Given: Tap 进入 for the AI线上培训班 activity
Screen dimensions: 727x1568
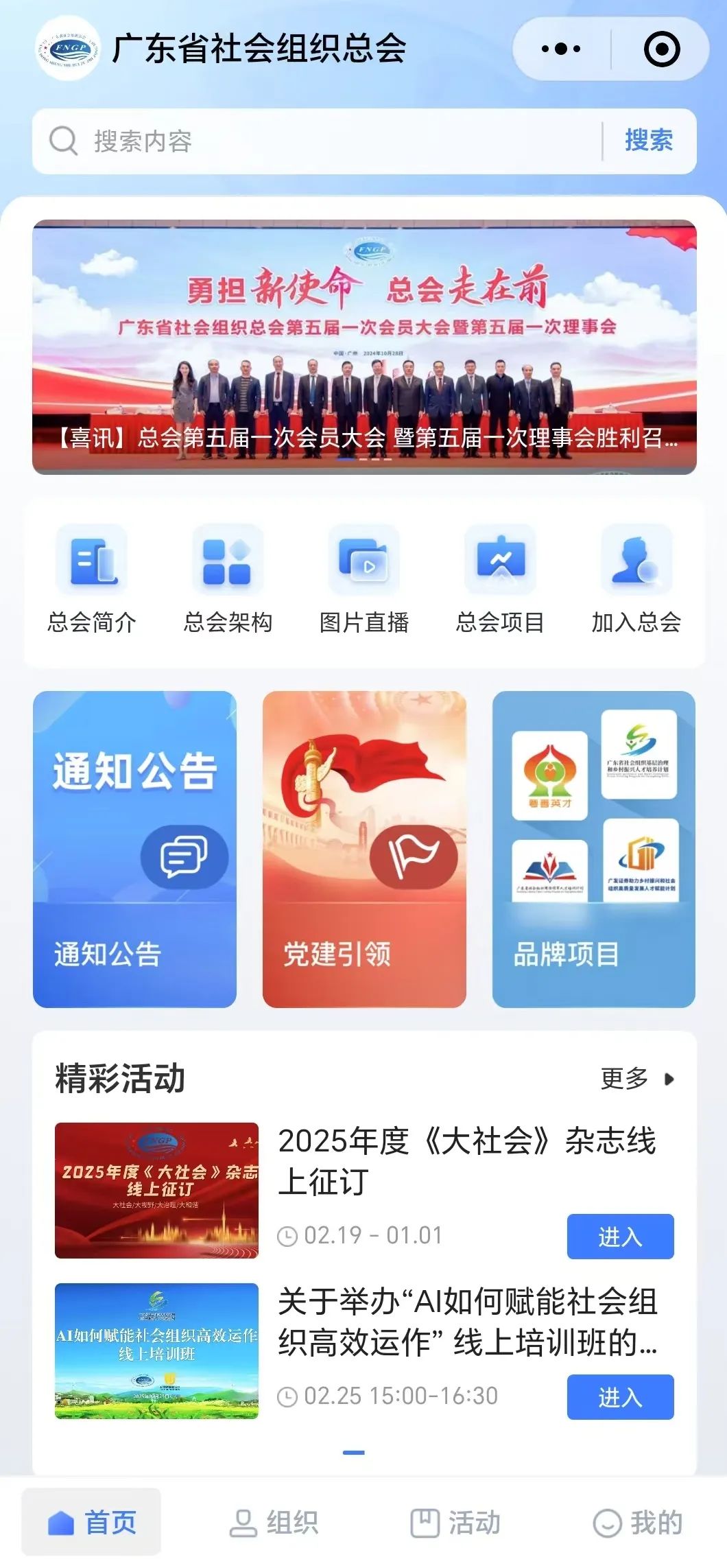Looking at the screenshot, I should pyautogui.click(x=620, y=1397).
